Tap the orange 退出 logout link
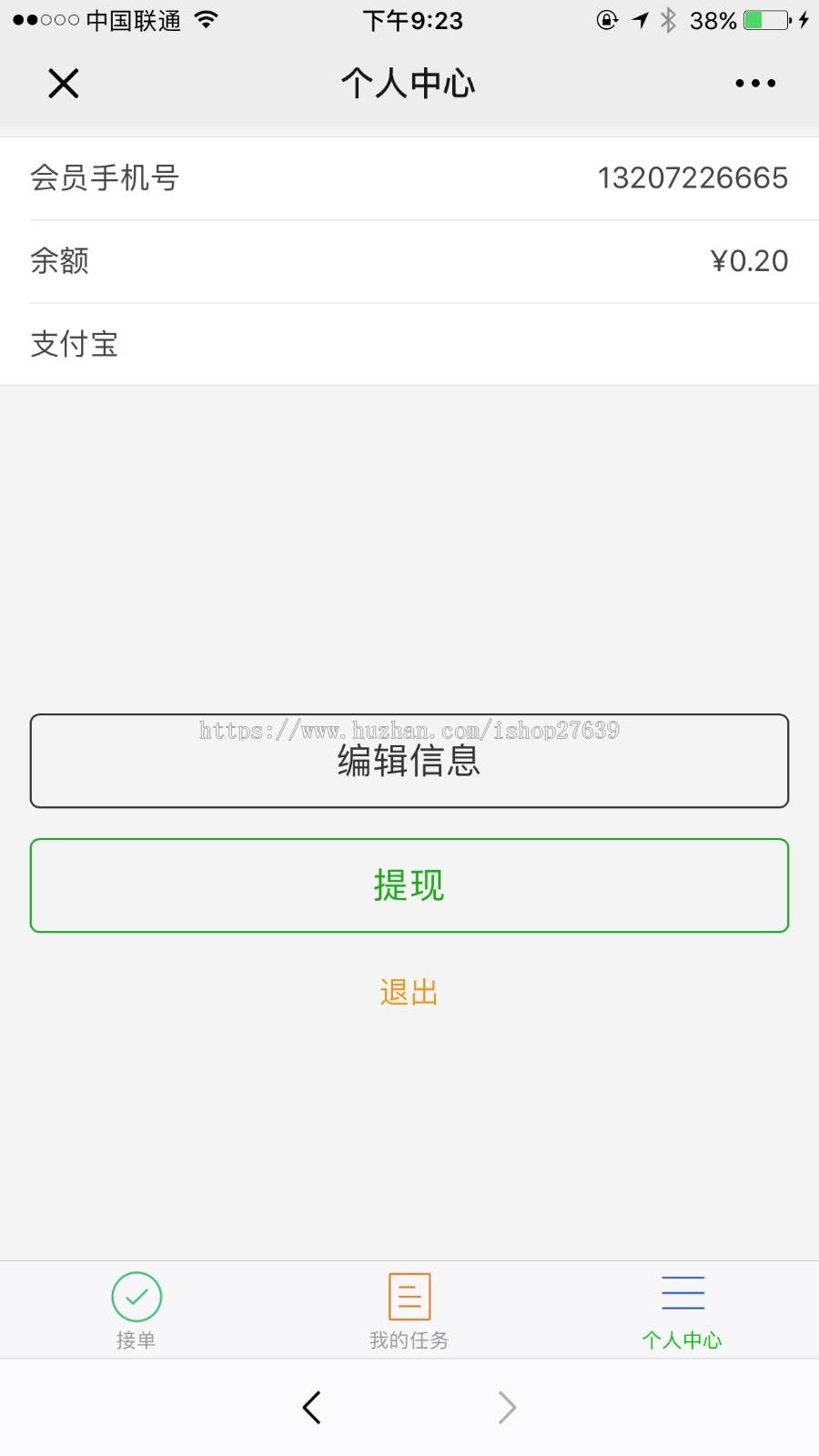Image resolution: width=819 pixels, height=1456 pixels. (x=409, y=991)
